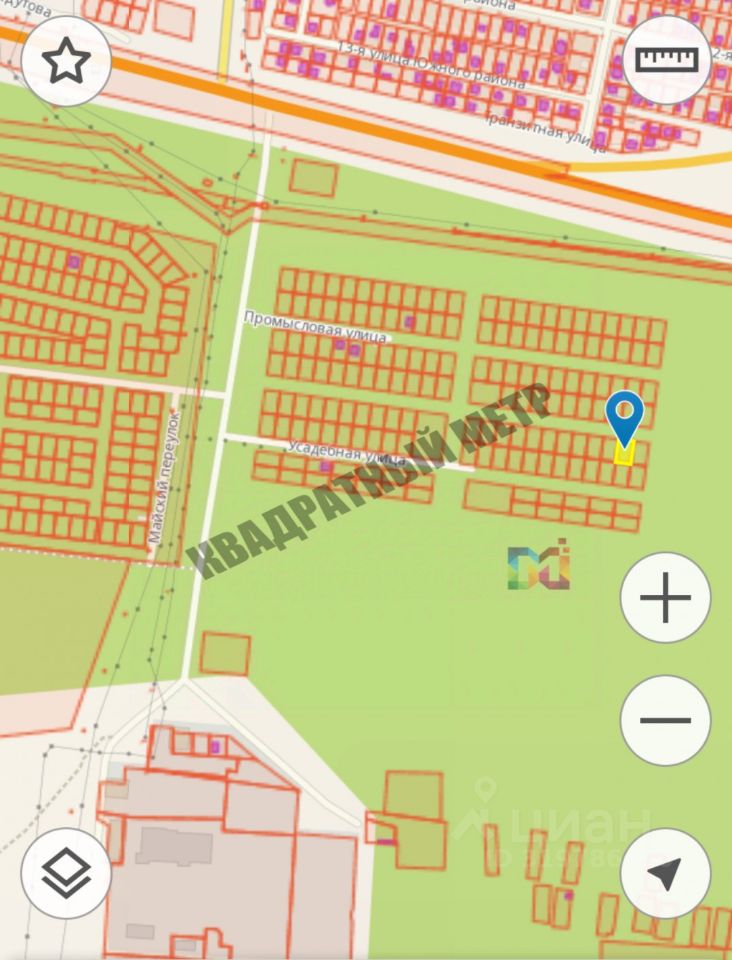
Task: Open the favorites star button
Action: click(x=66, y=61)
